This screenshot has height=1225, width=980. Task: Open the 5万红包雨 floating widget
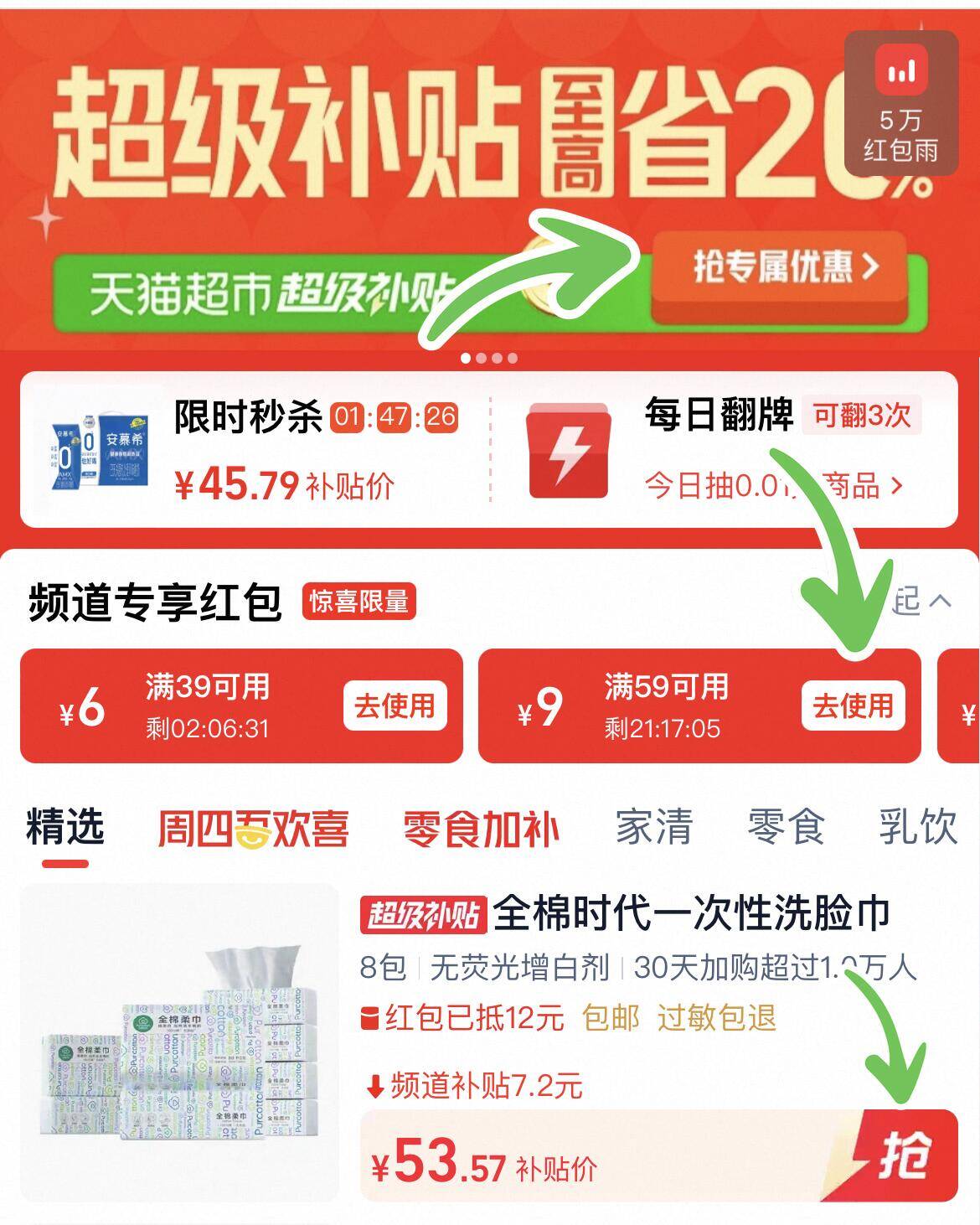(x=901, y=104)
